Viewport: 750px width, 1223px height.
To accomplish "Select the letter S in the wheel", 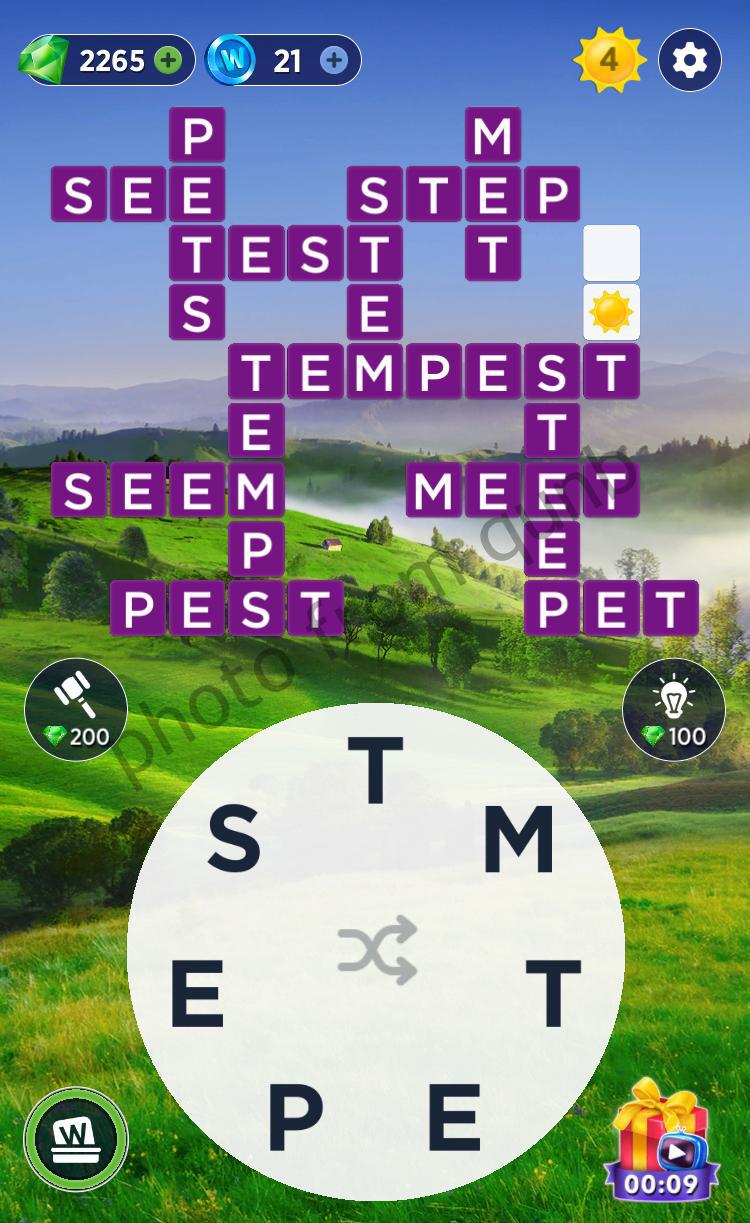I will click(x=234, y=840).
